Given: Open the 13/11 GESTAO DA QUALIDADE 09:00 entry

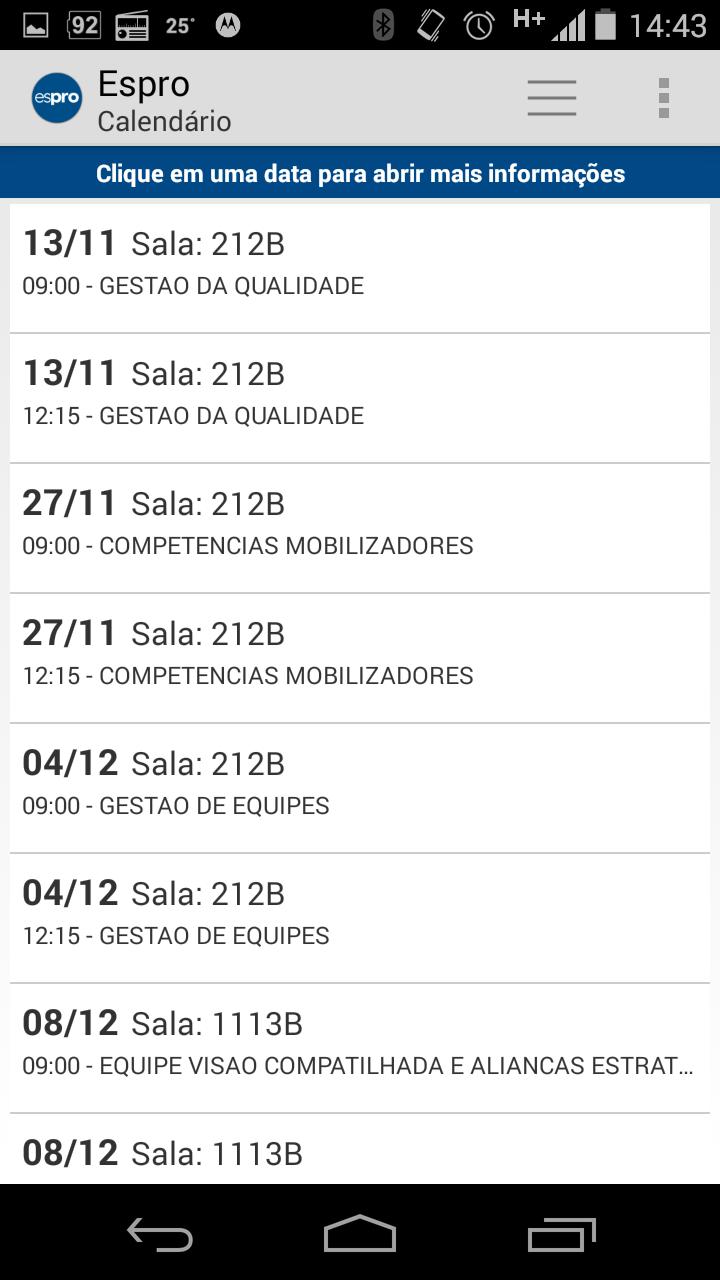Looking at the screenshot, I should pos(360,265).
